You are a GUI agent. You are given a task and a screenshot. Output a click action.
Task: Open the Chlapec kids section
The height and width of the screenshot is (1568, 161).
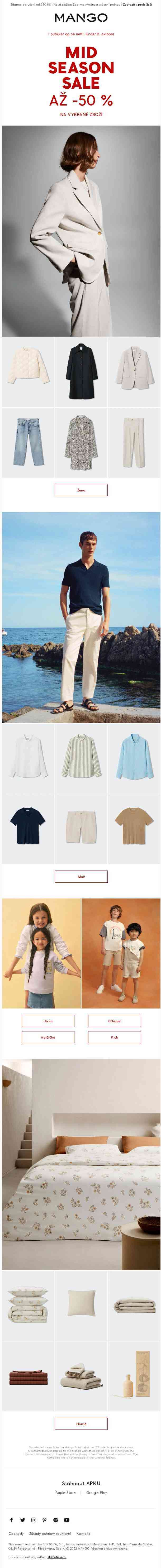114,1021
